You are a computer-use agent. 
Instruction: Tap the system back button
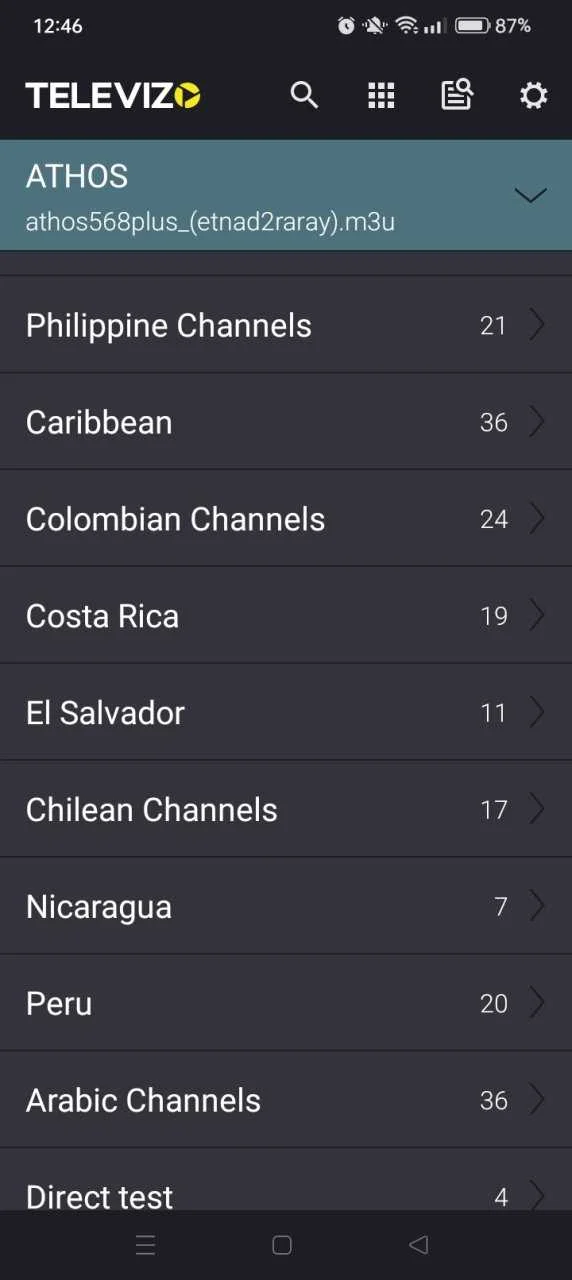coord(419,1245)
